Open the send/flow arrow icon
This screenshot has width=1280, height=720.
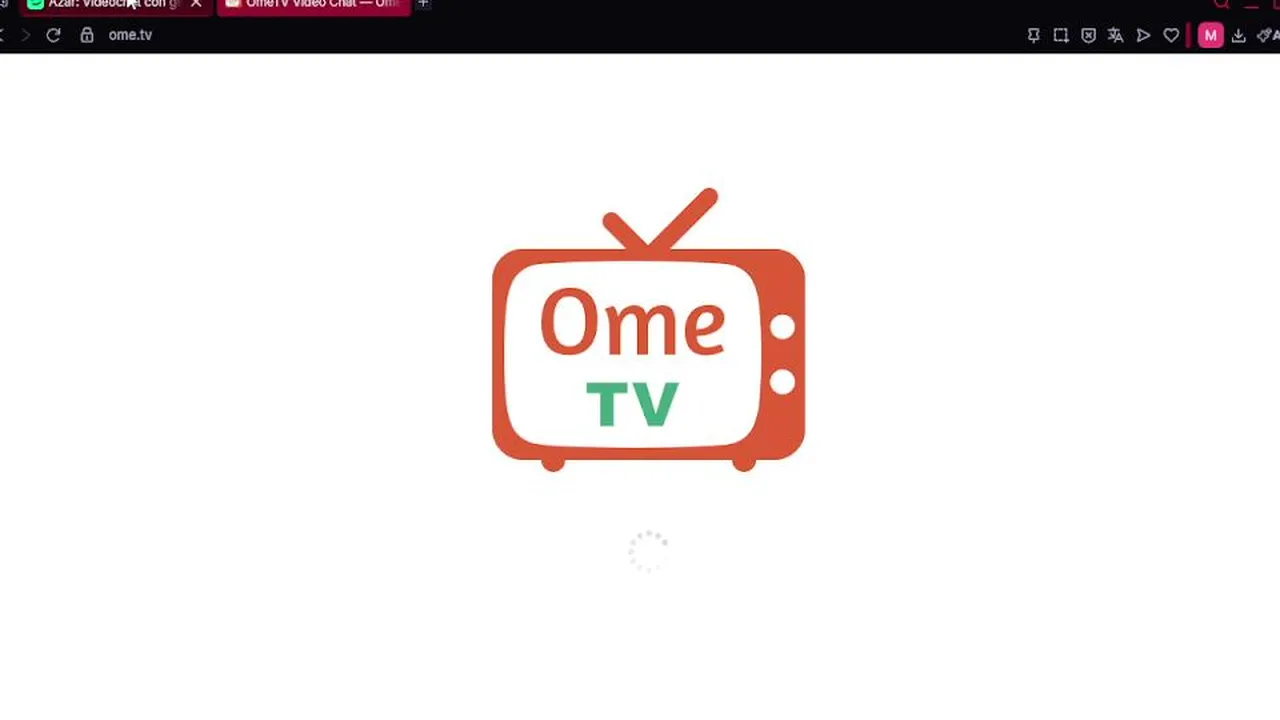tap(1143, 36)
